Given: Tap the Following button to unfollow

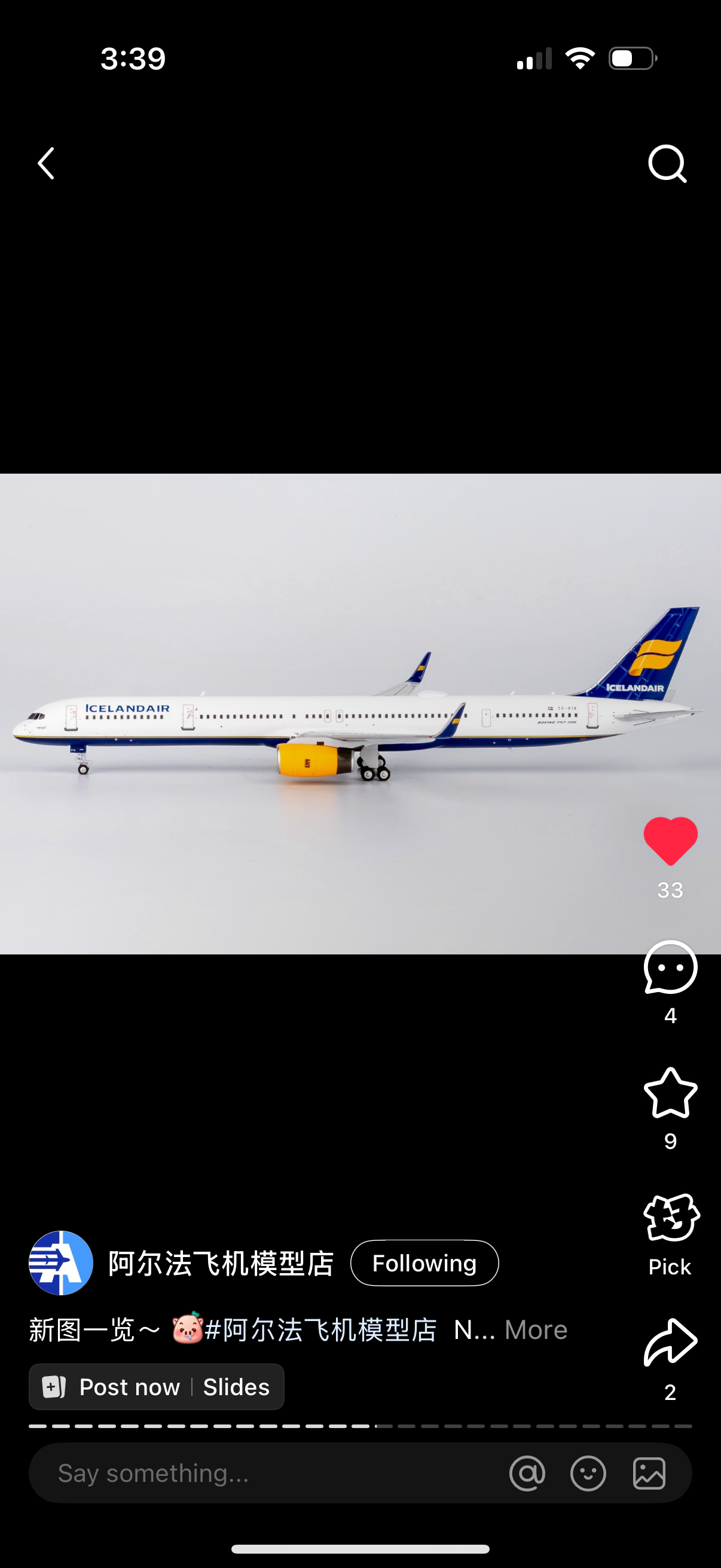Looking at the screenshot, I should click(x=424, y=1263).
